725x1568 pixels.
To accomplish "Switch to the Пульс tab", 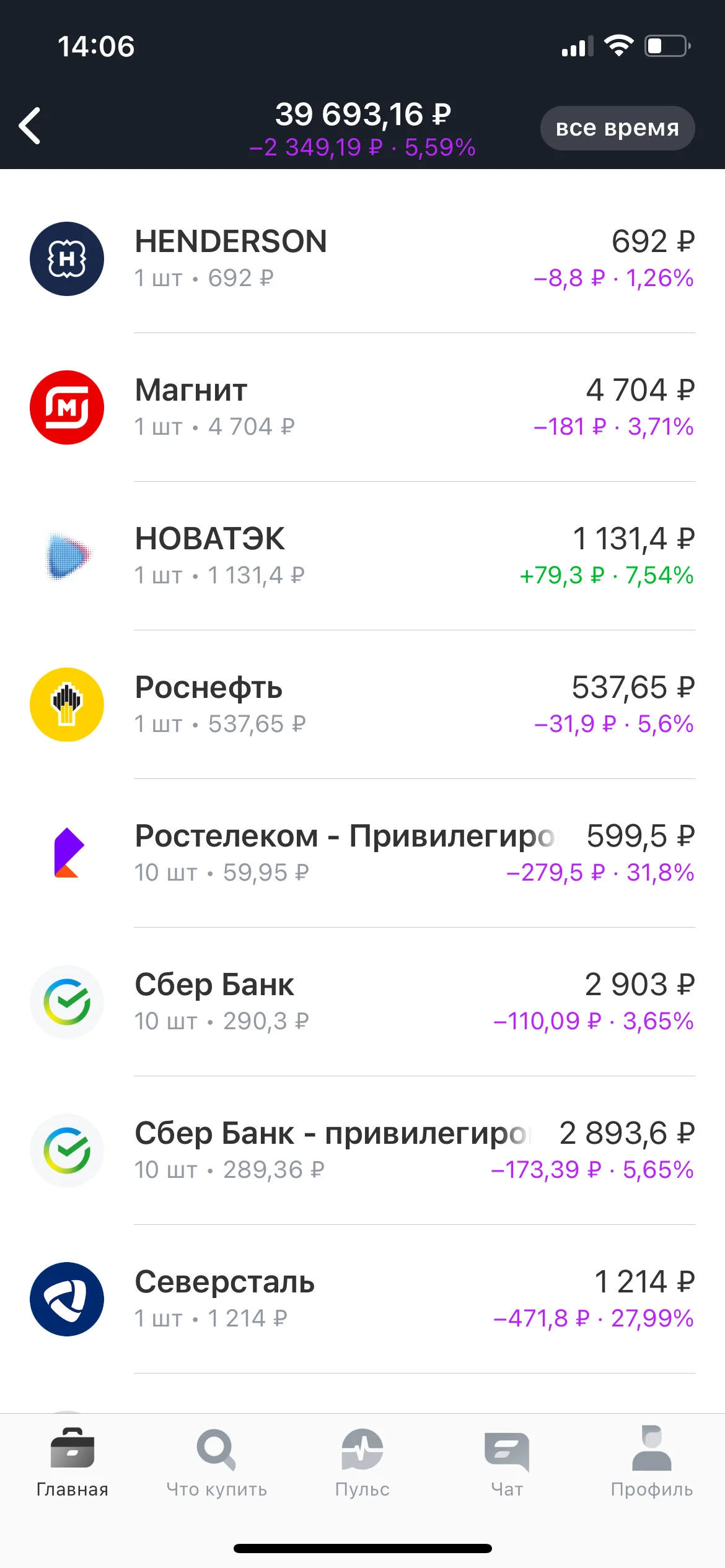I will (x=362, y=1463).
